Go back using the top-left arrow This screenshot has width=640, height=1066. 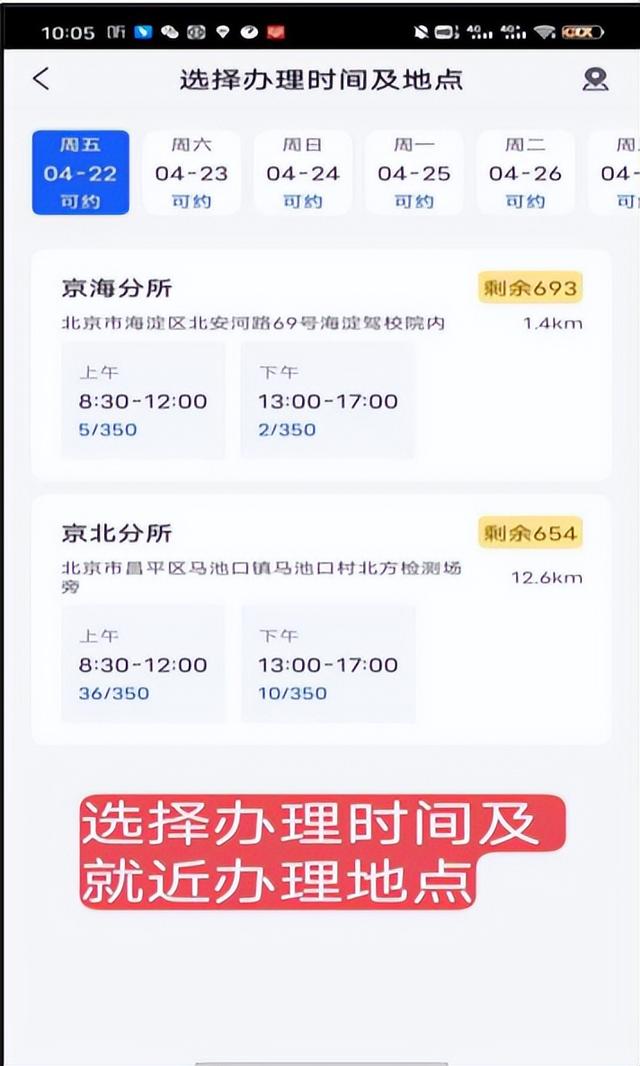(41, 79)
